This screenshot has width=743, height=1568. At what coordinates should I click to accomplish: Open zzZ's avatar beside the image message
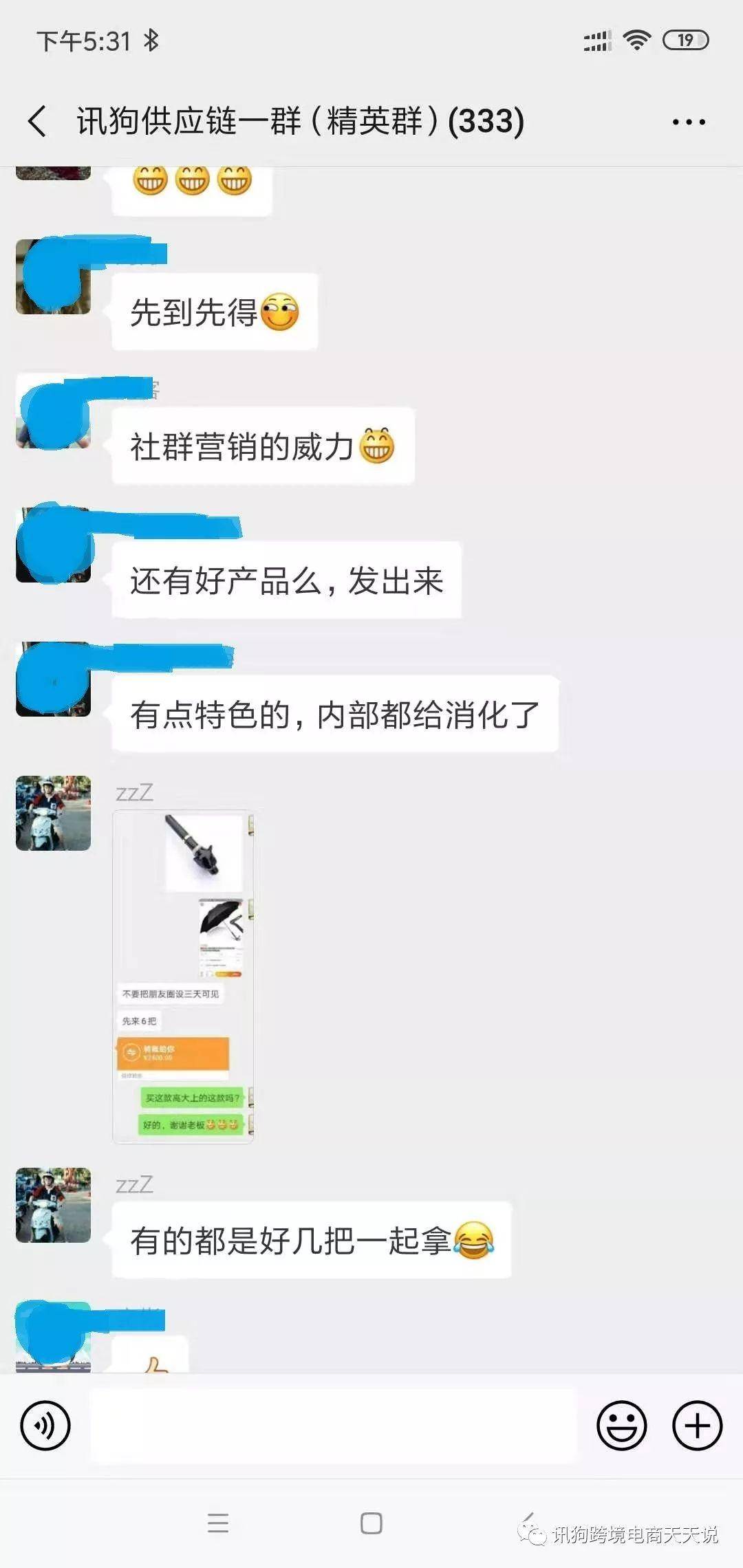point(54,813)
